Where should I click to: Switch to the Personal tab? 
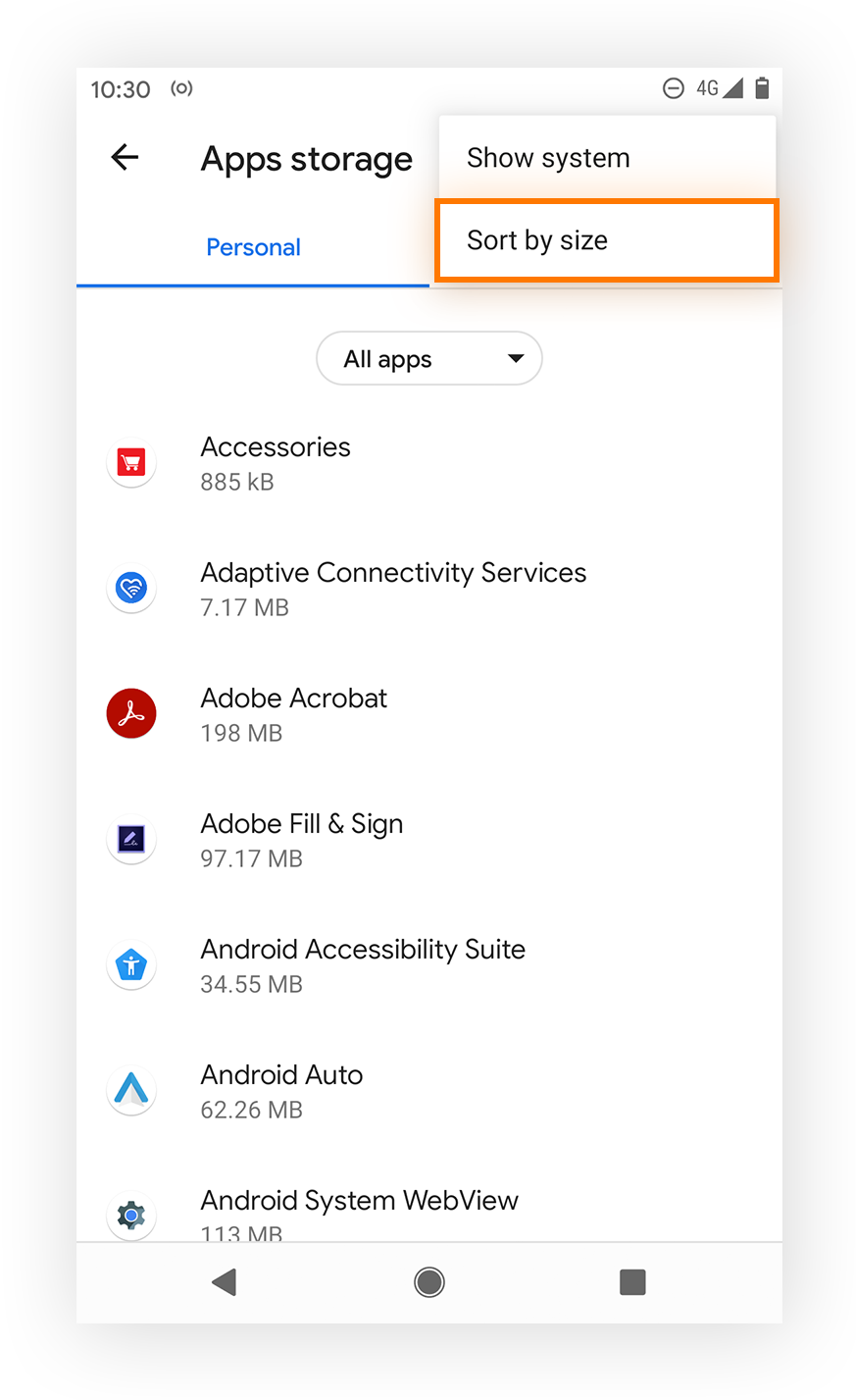click(253, 247)
